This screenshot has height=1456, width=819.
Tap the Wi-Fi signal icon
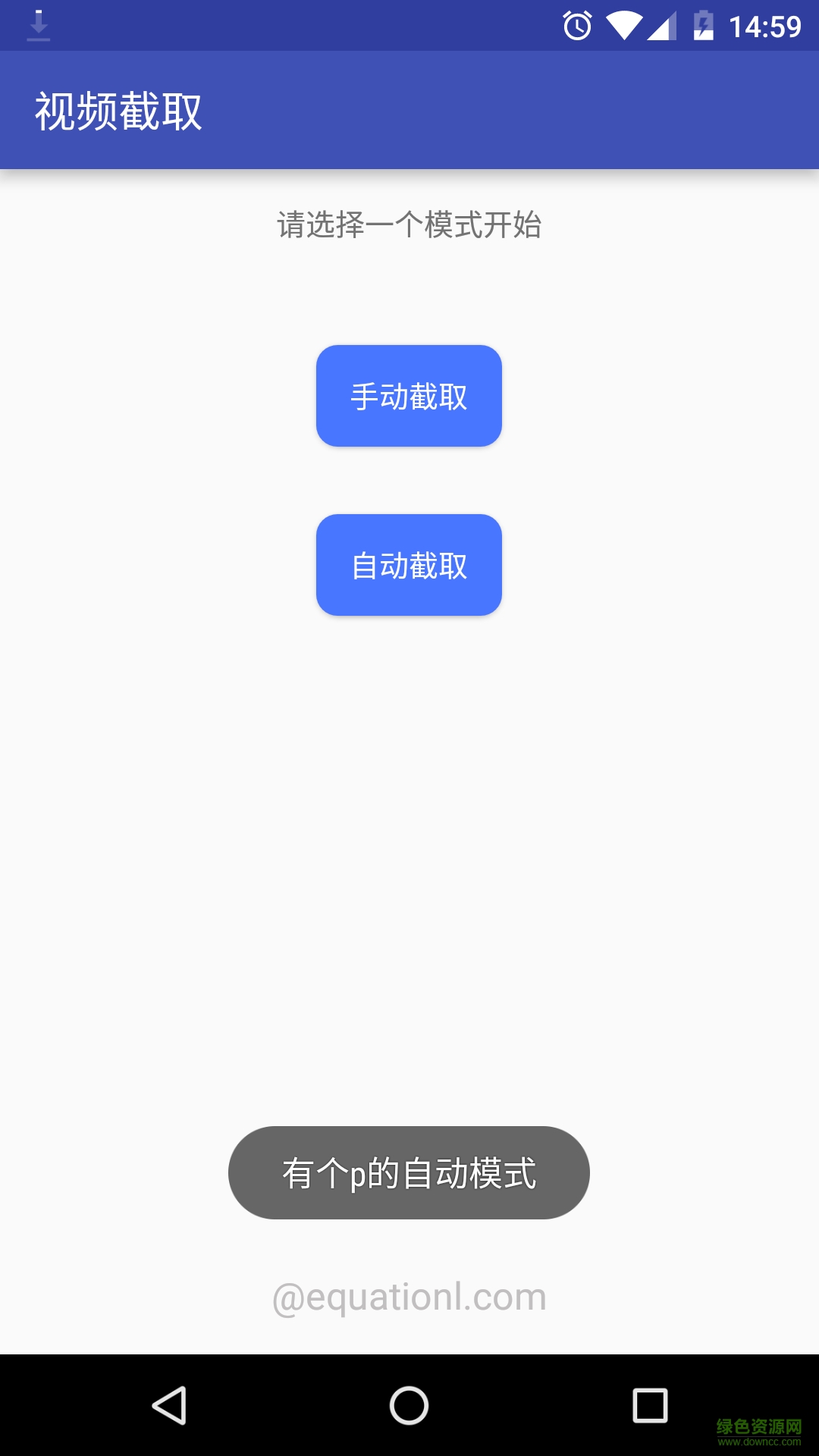pyautogui.click(x=623, y=25)
